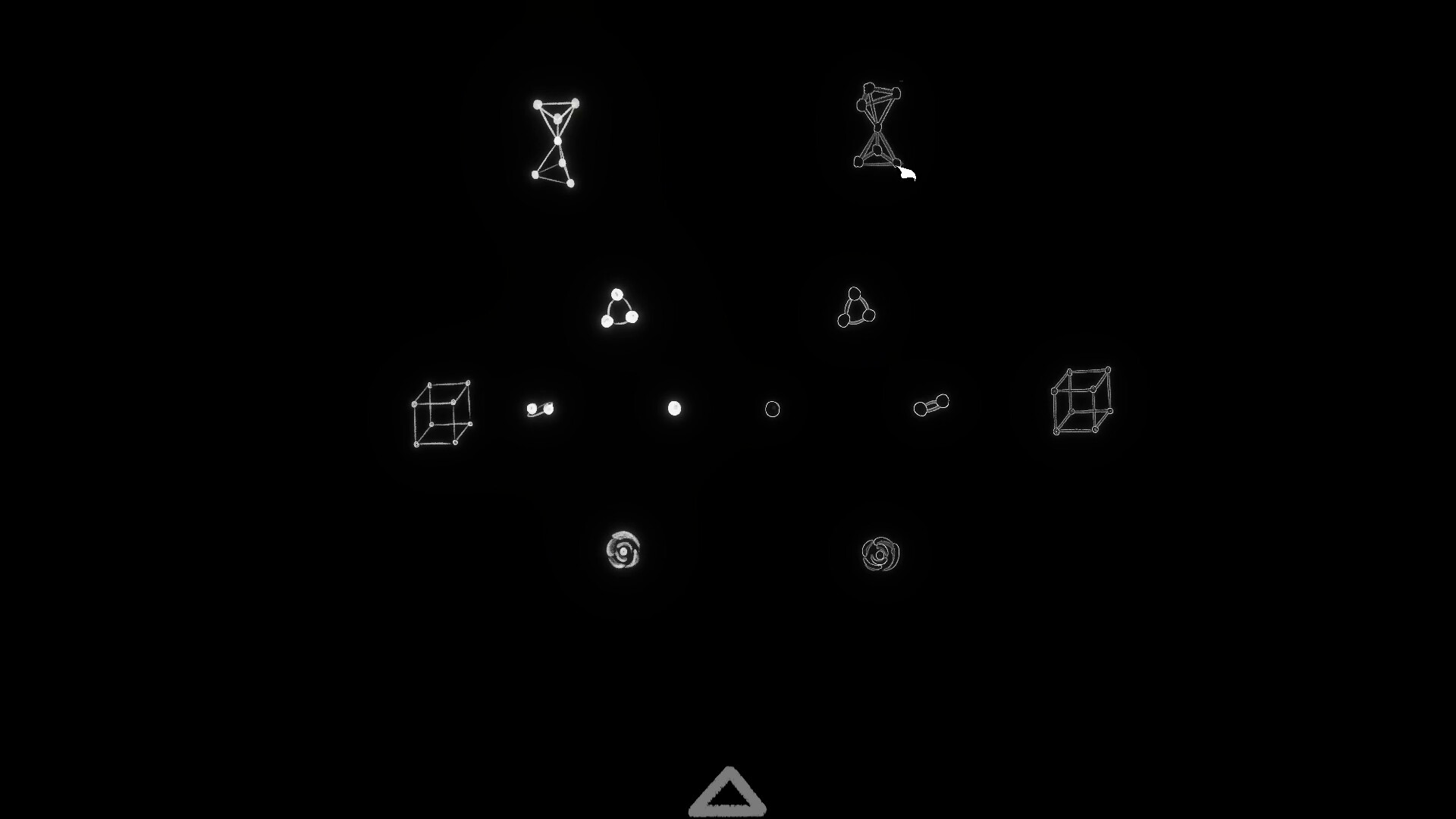Select the glowing wireframe cube level

(442, 413)
